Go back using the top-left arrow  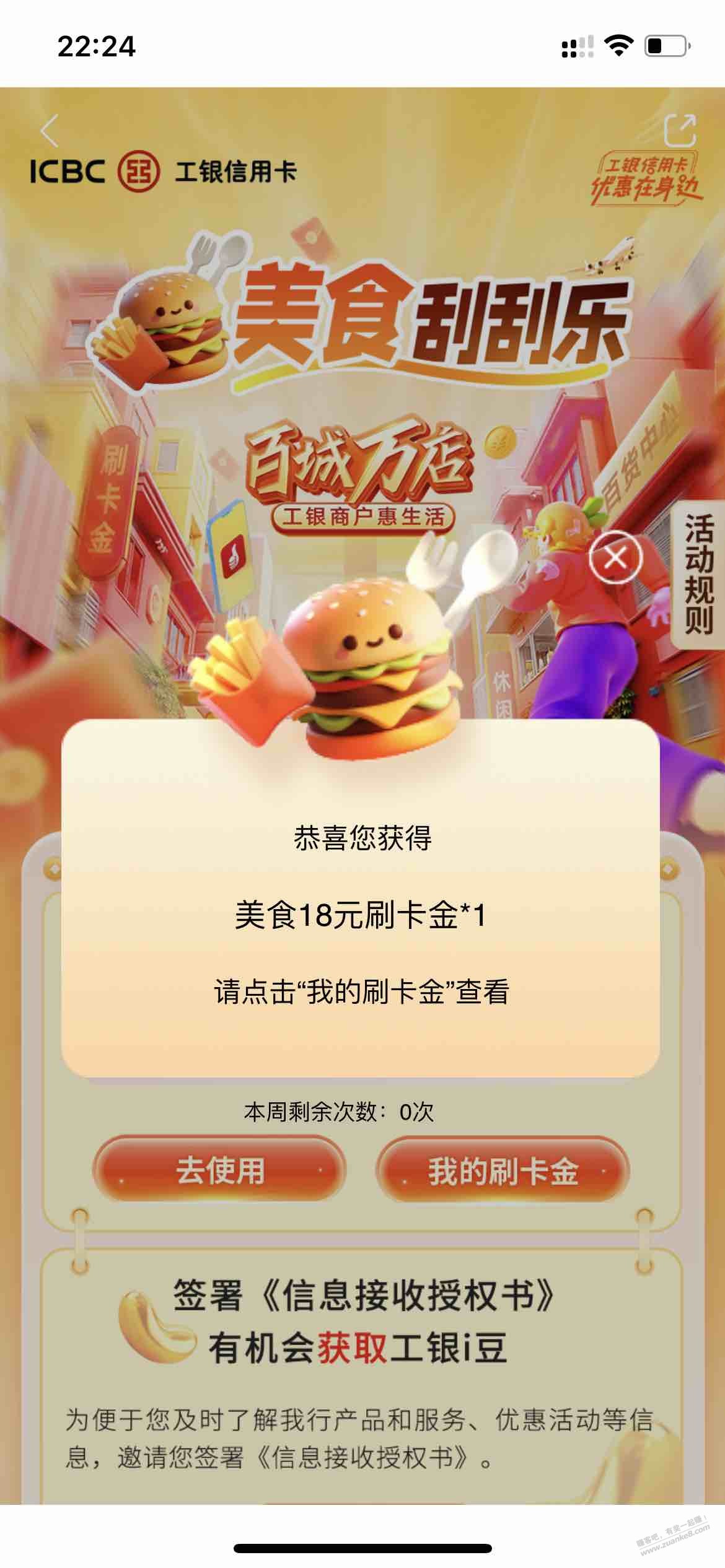[50, 131]
